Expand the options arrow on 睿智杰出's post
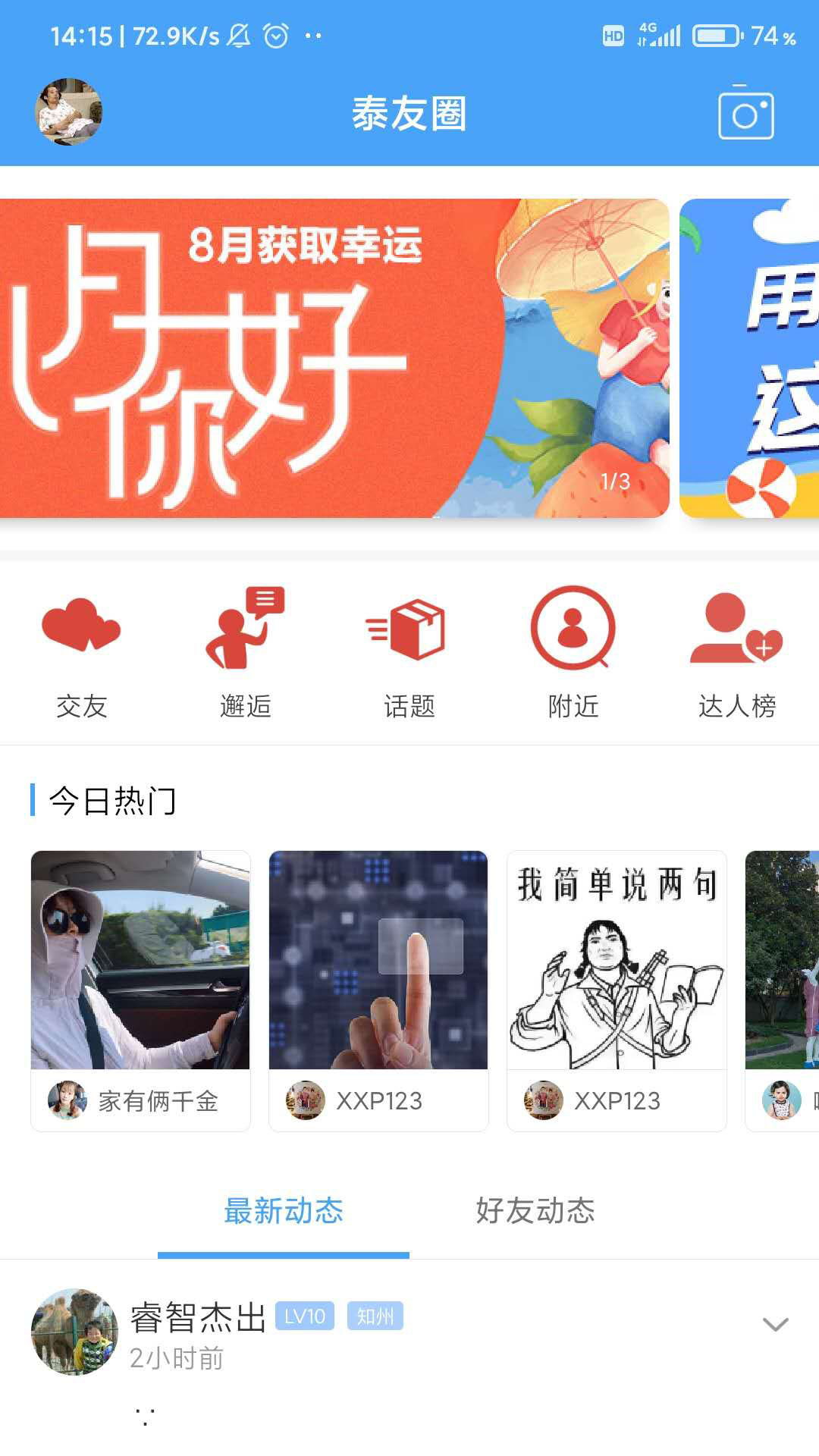The height and width of the screenshot is (1456, 819). coord(775,1325)
